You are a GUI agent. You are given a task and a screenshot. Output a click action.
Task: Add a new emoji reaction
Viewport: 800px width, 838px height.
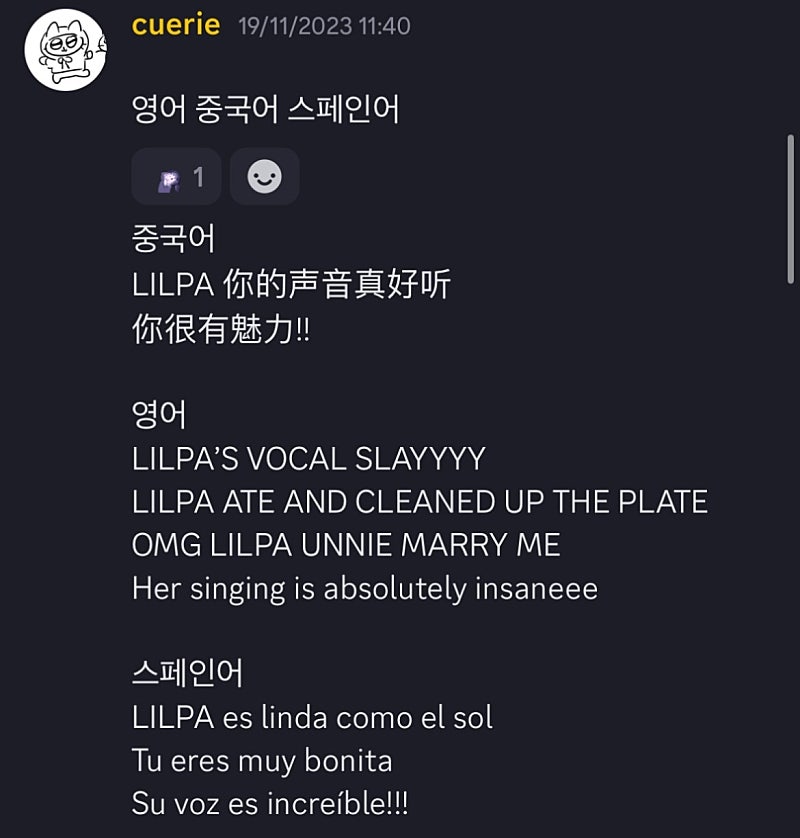[264, 177]
